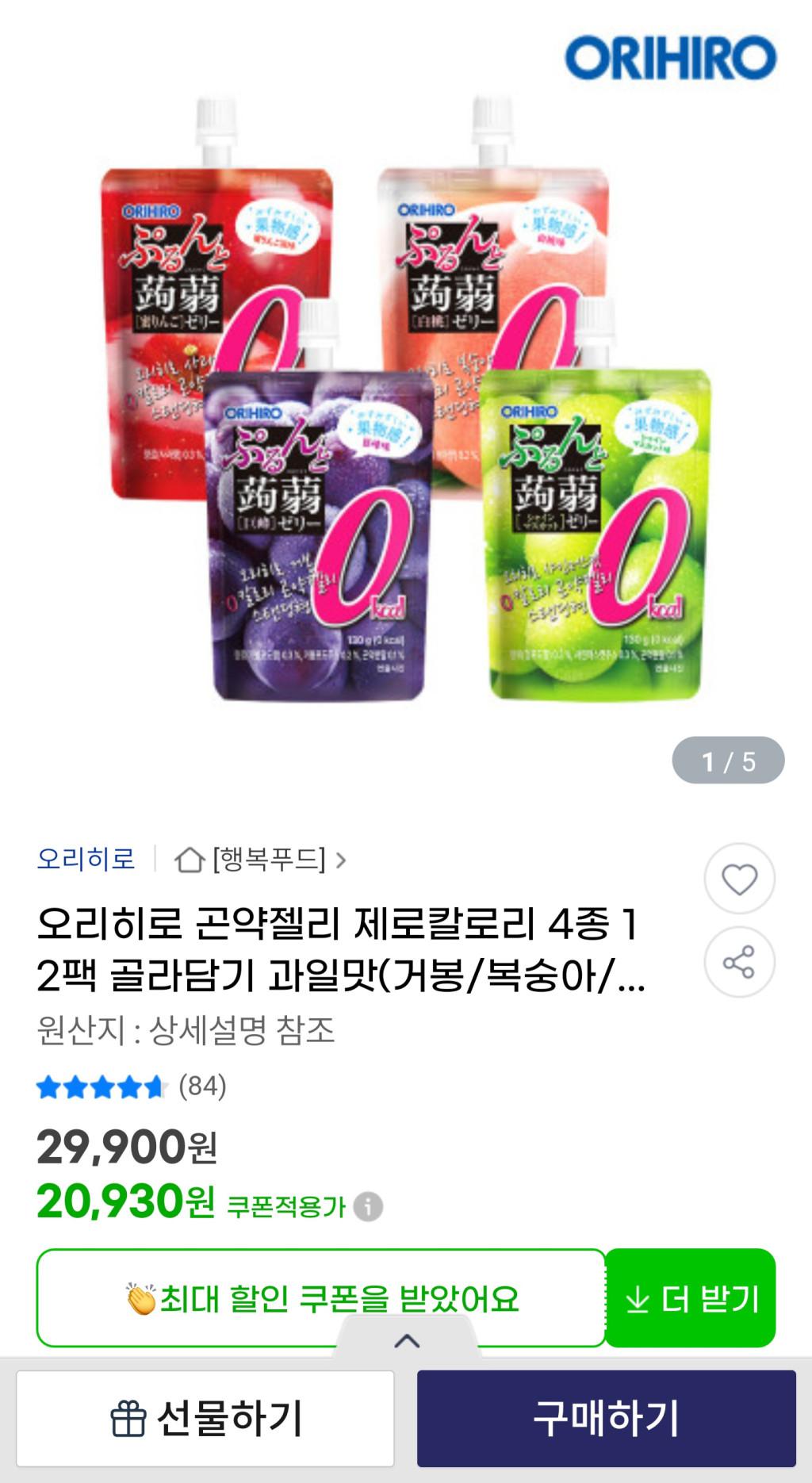
Task: Open the 최대 할인 쿠폰을 받았어요 banner
Action: click(321, 1298)
